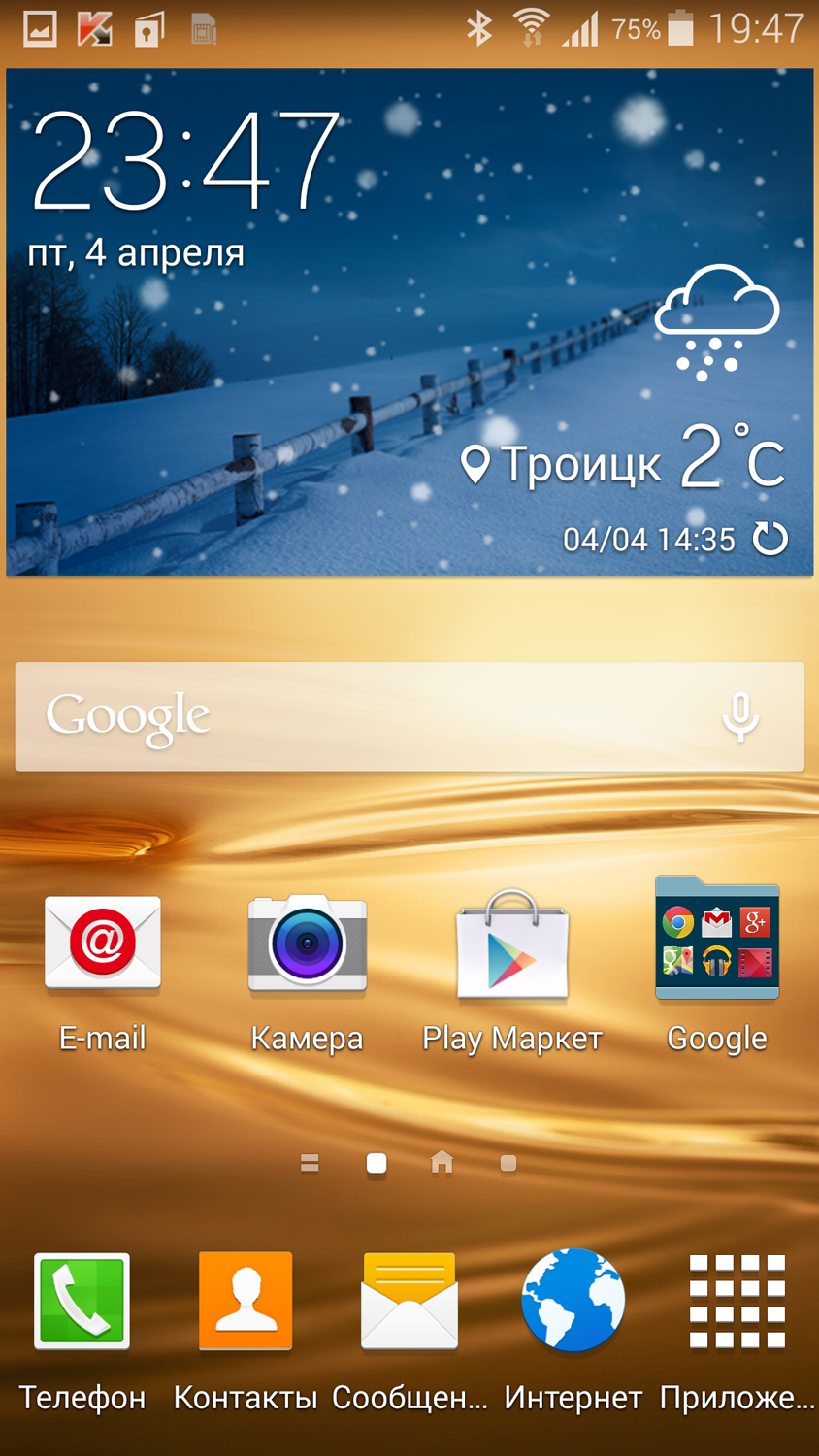This screenshot has width=819, height=1456.
Task: Refresh the weather widget
Action: click(x=771, y=539)
